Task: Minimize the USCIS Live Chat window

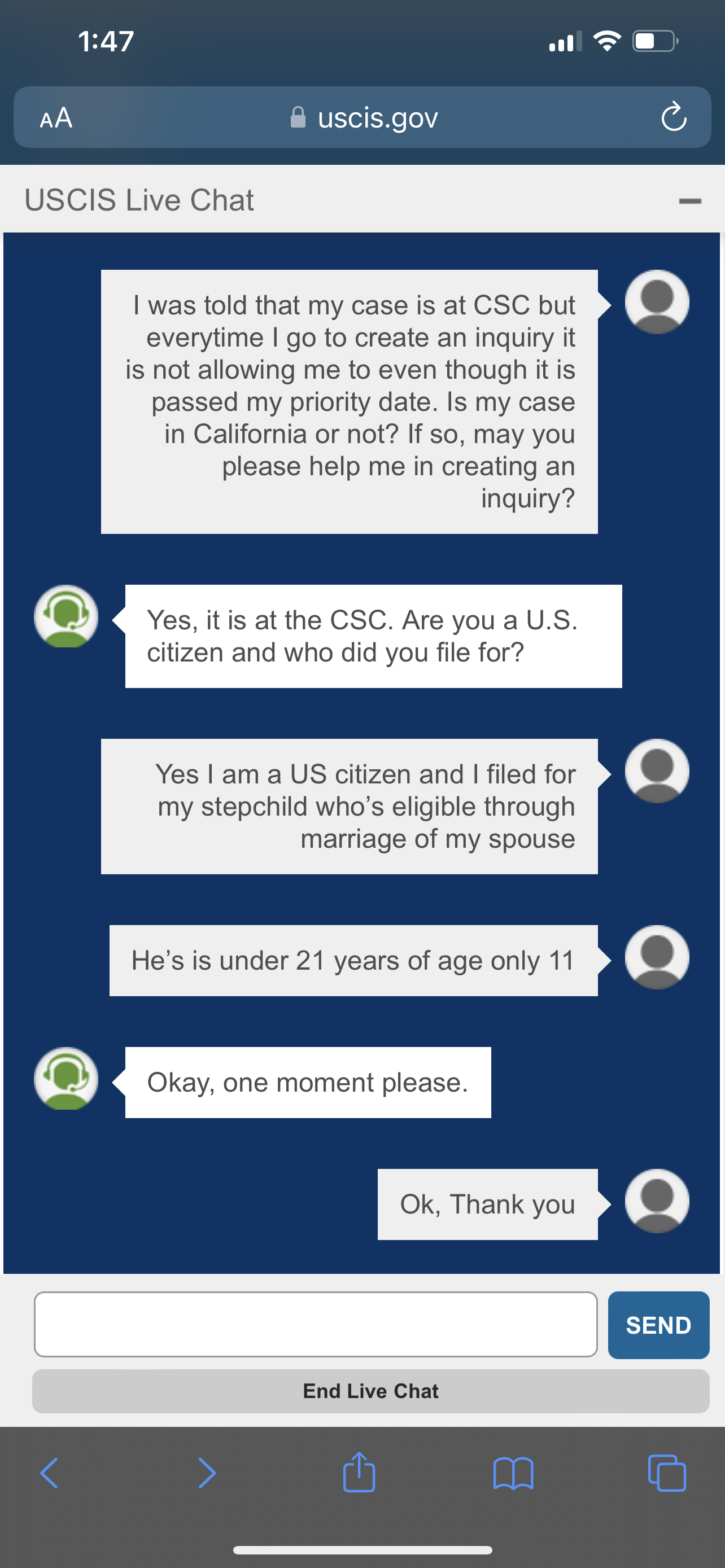Action: coord(689,201)
